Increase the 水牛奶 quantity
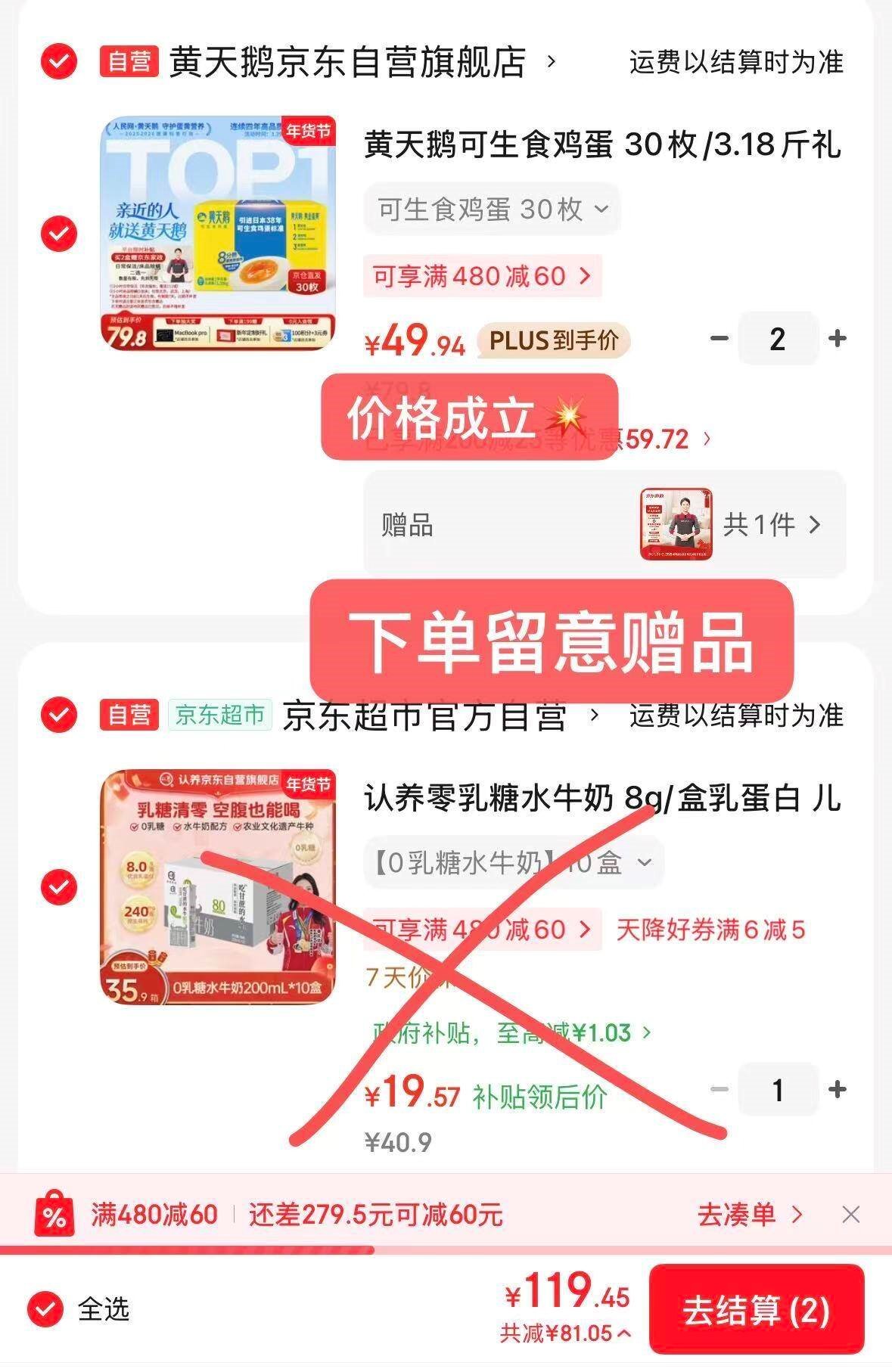This screenshot has height=1372, width=892. point(837,1089)
